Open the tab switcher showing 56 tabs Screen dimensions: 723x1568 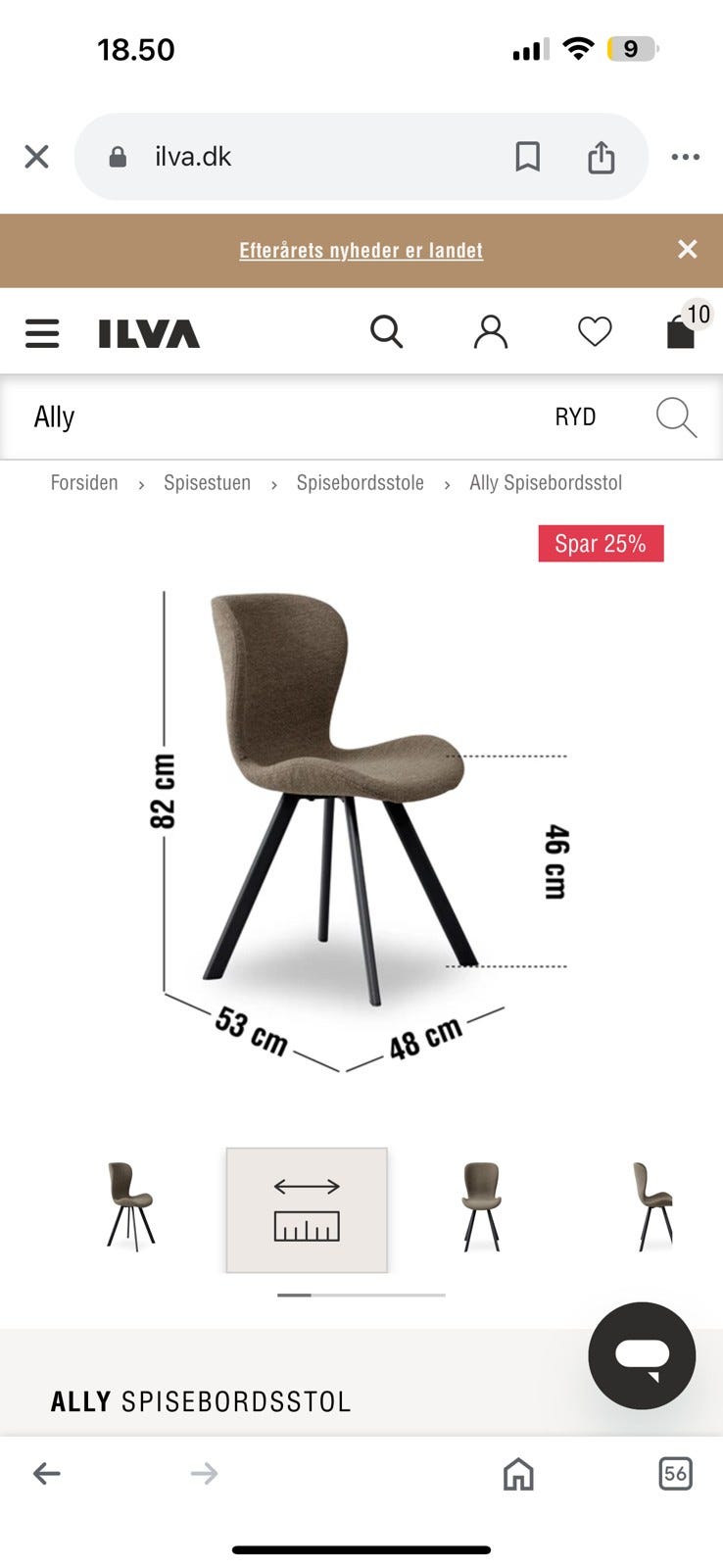pos(675,1473)
